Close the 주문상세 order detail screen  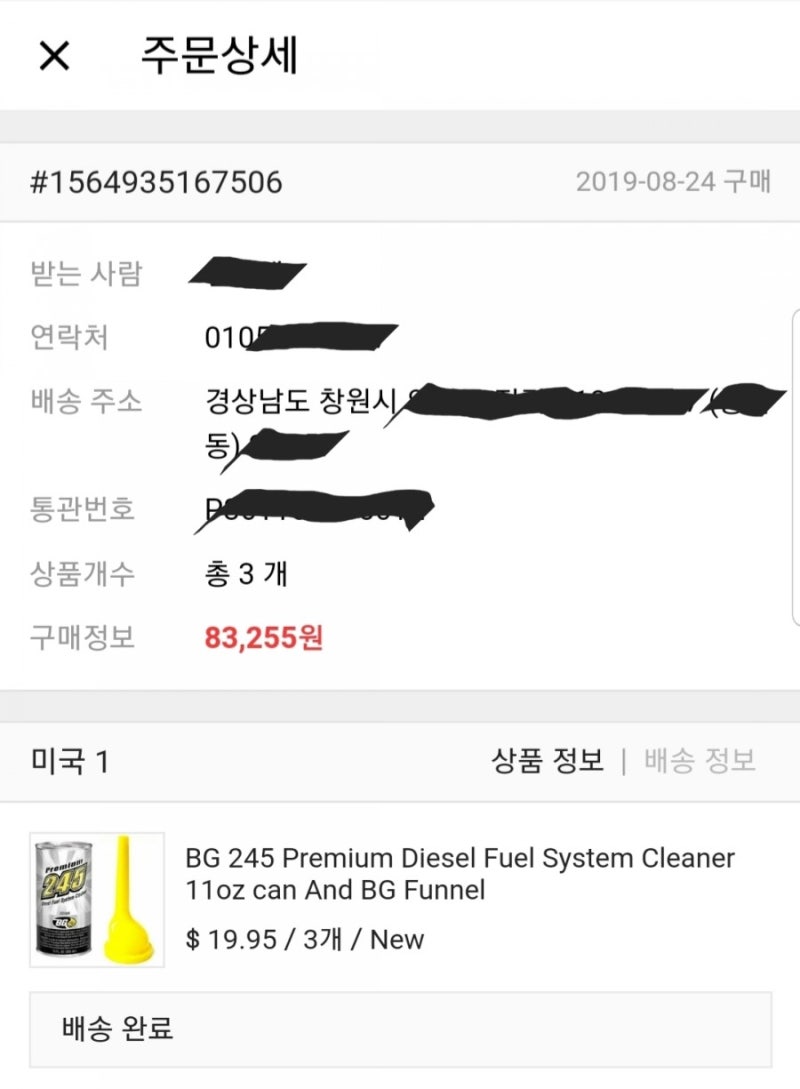click(x=54, y=57)
